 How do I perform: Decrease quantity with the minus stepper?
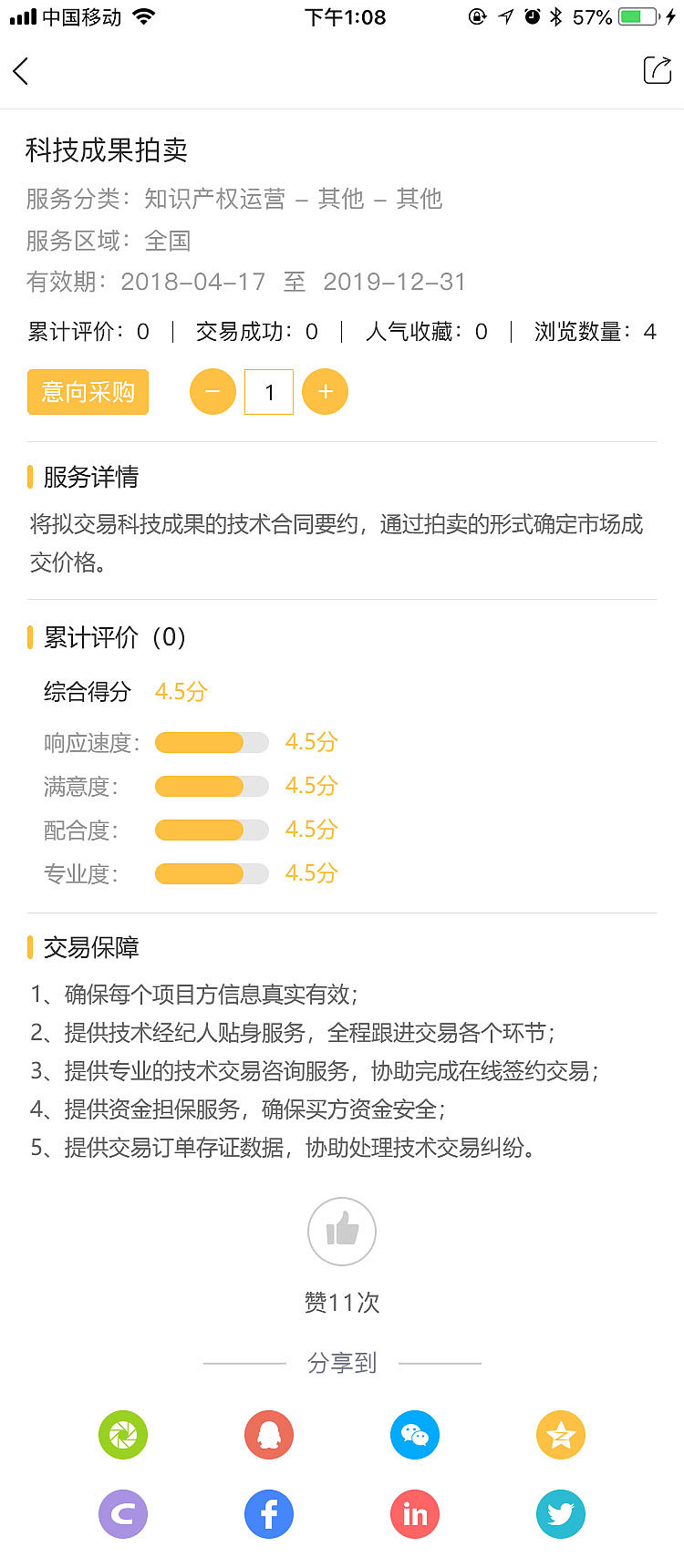(x=212, y=391)
